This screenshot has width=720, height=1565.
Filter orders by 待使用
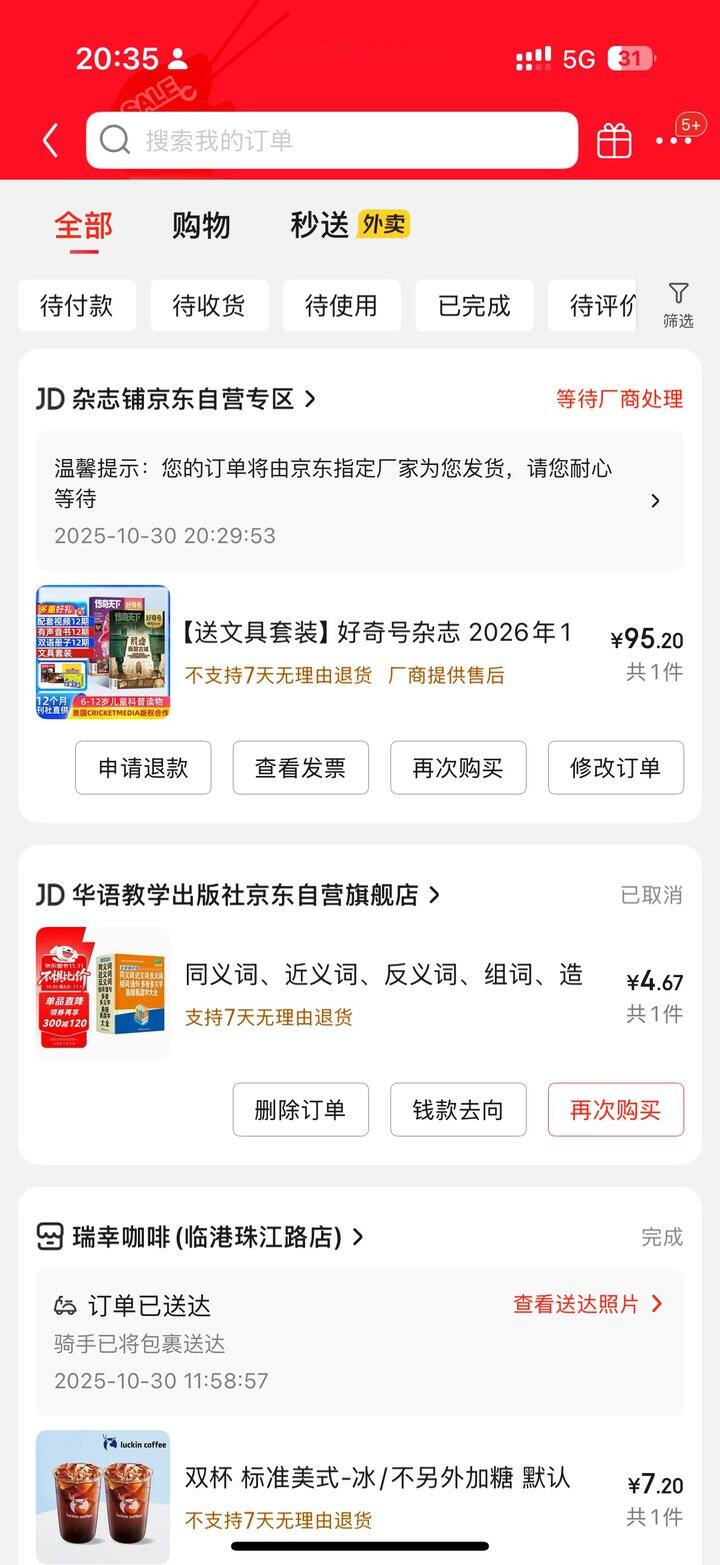341,306
